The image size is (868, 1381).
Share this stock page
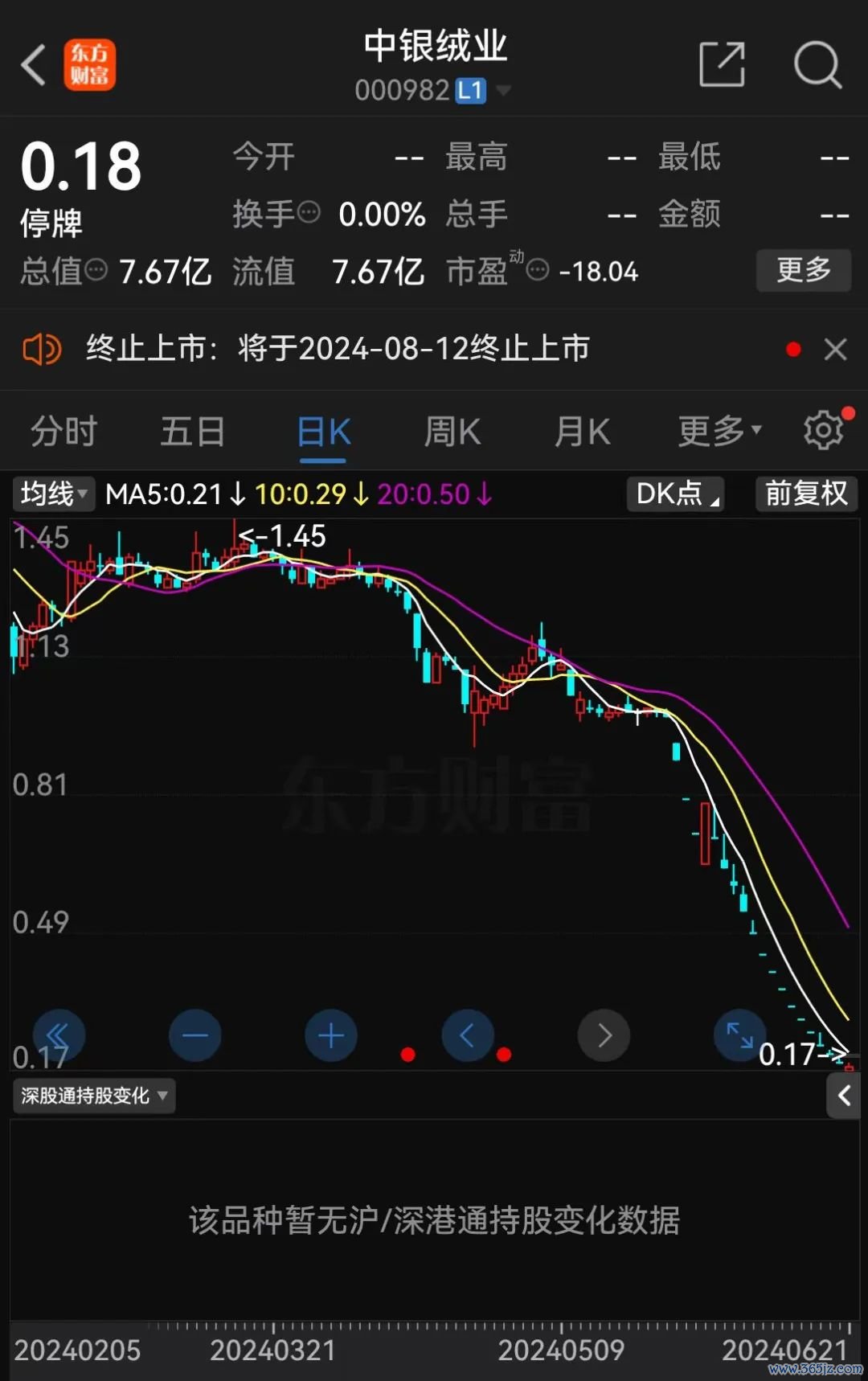tap(721, 64)
